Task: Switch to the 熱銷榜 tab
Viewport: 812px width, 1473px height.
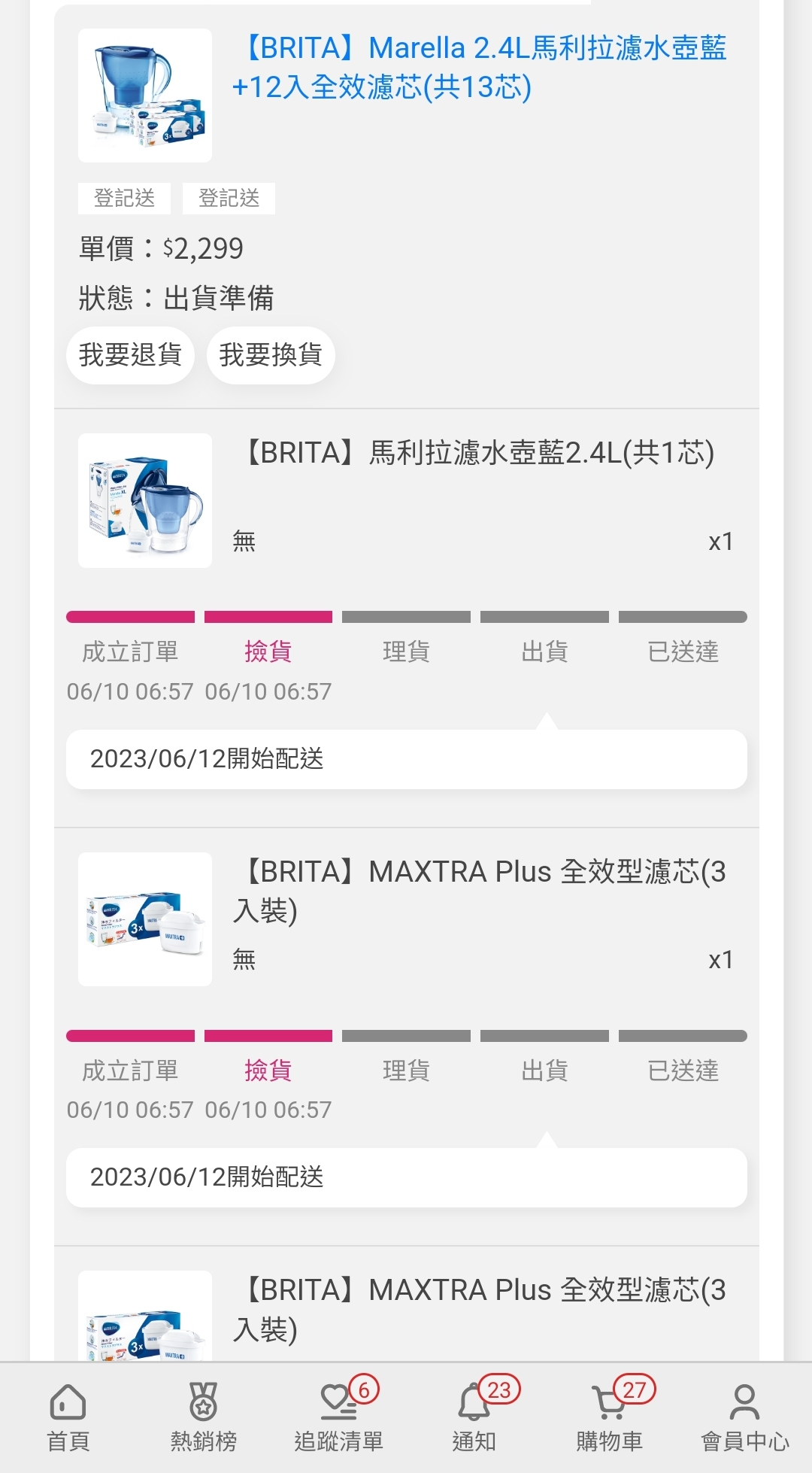Action: (203, 1417)
